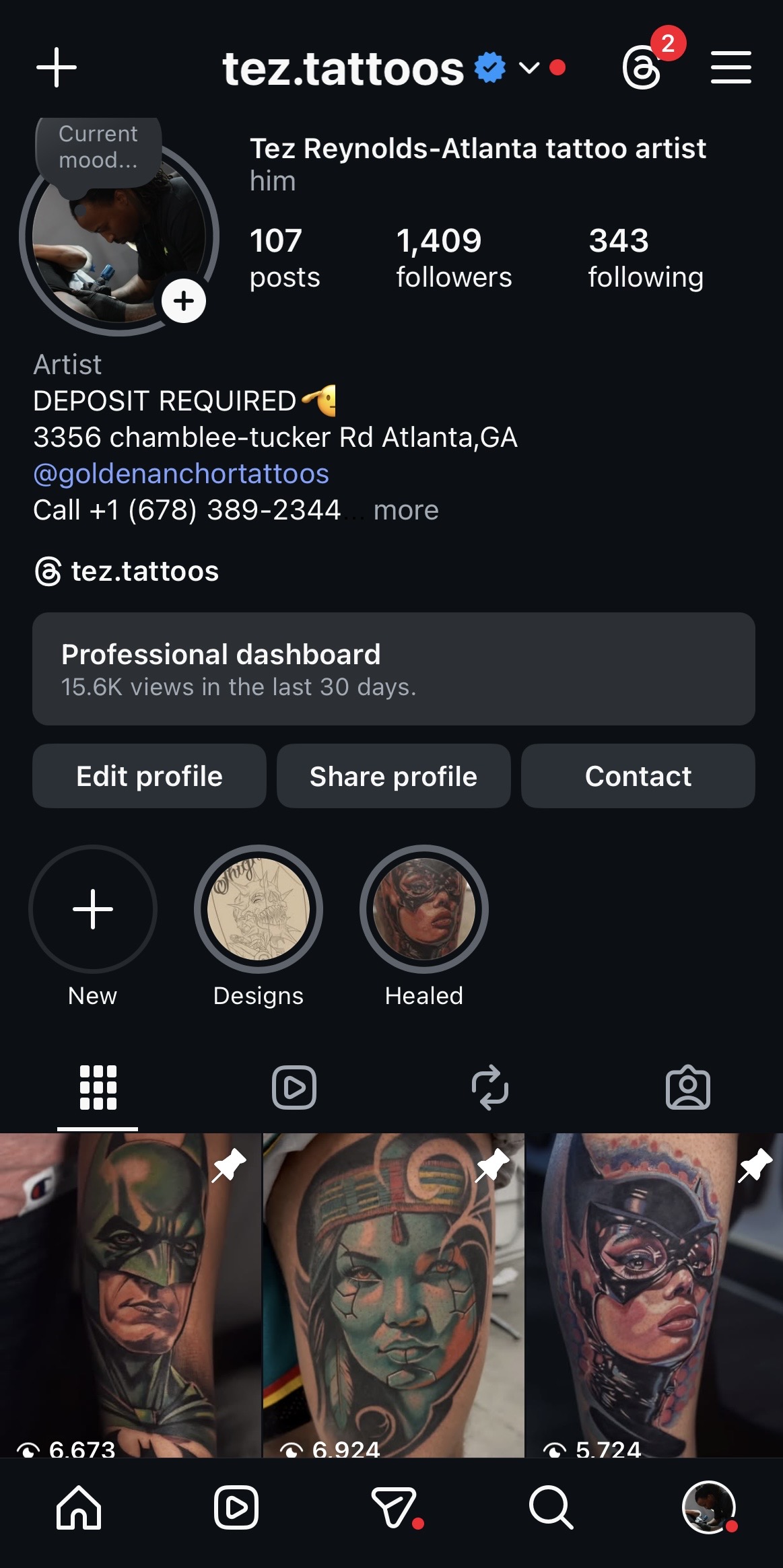Create a New story highlight
The width and height of the screenshot is (783, 1568).
click(x=93, y=909)
